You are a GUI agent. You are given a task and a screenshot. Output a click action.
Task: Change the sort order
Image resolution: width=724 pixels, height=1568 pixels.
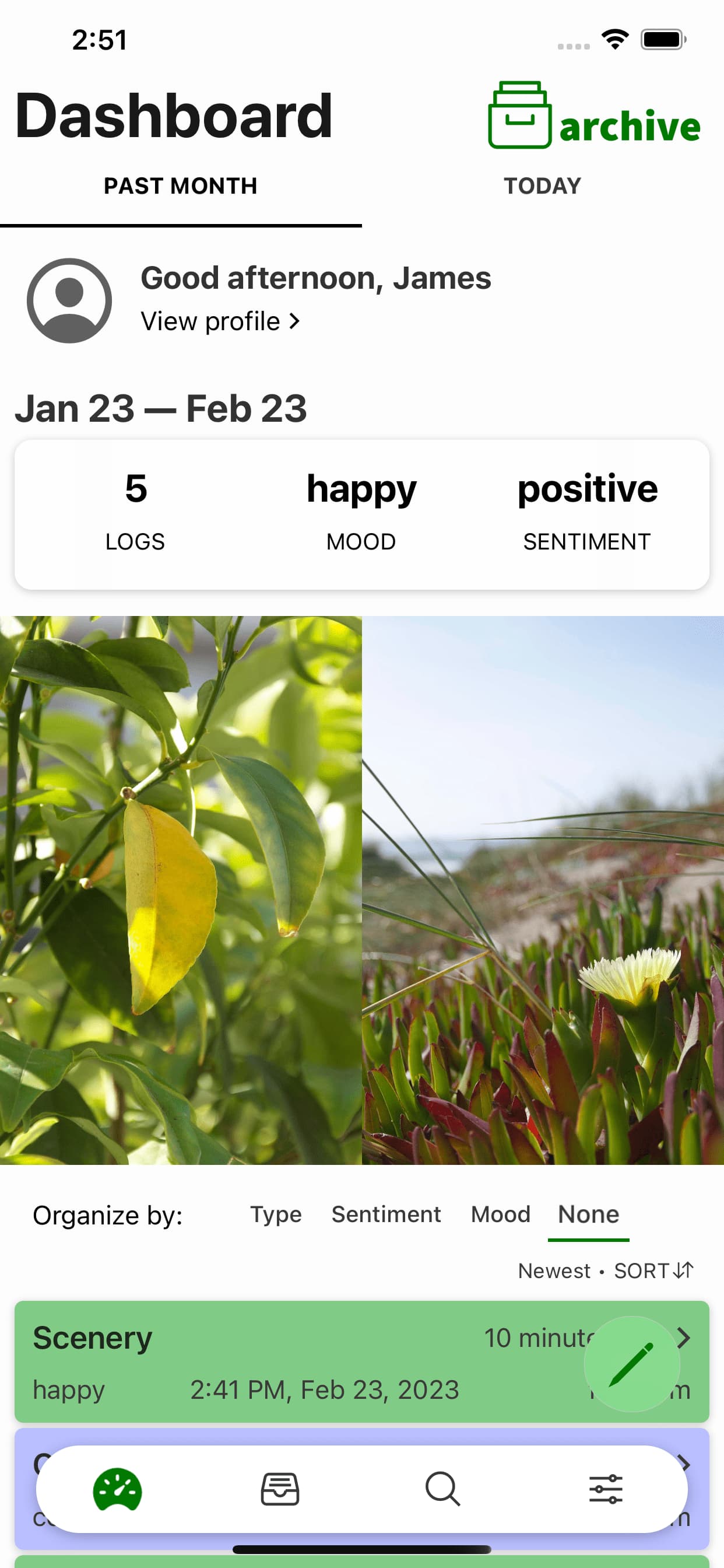[653, 1270]
